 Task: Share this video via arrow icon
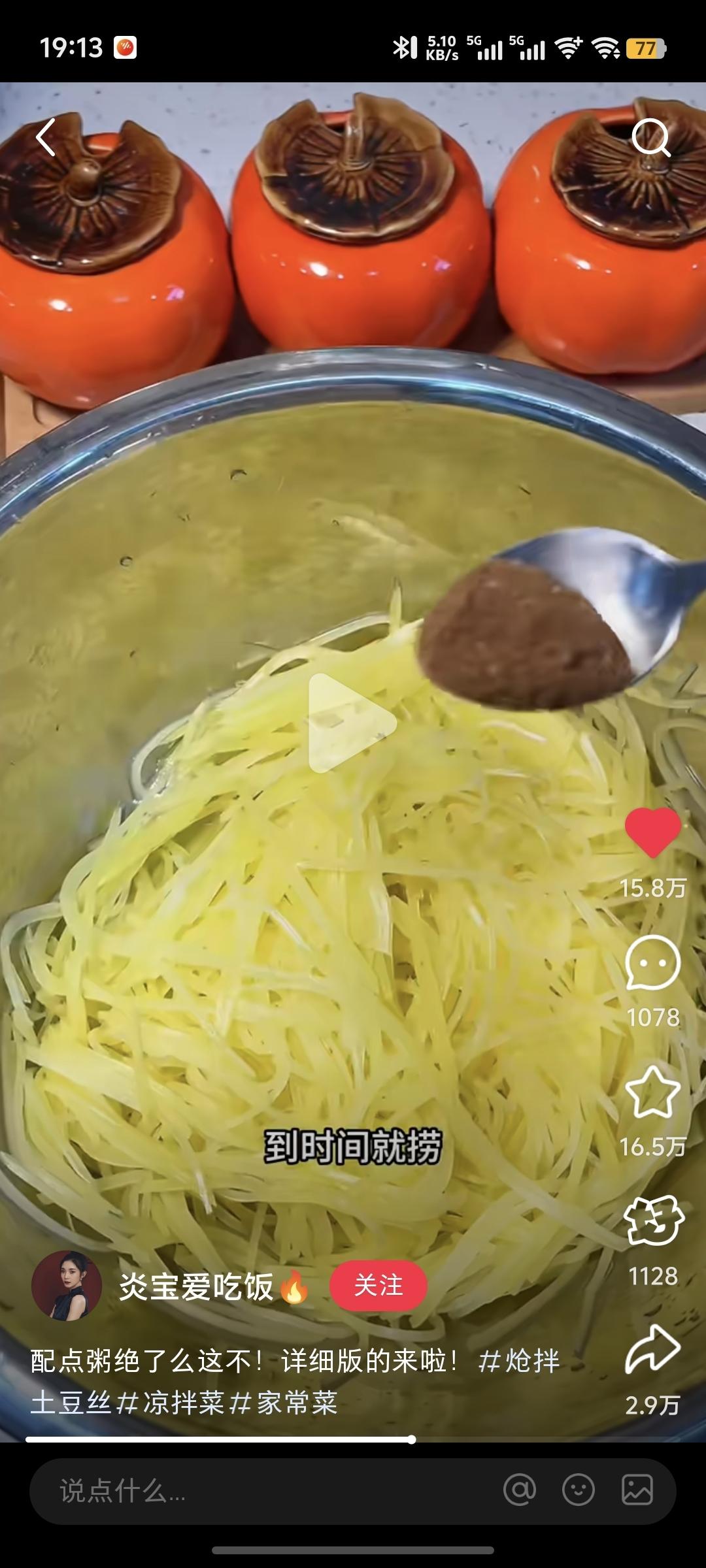652,1350
